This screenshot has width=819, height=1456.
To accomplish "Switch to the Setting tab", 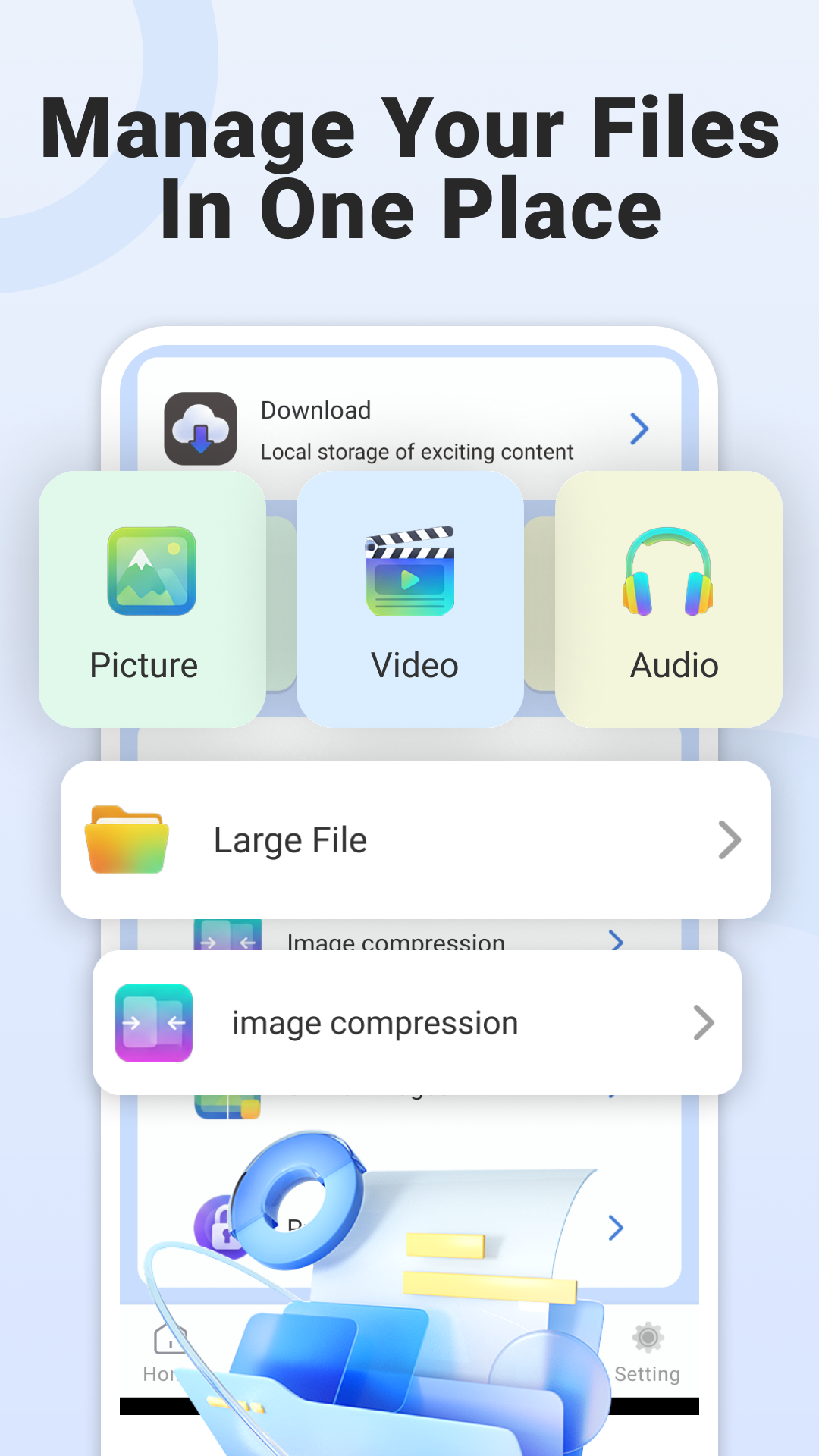I will click(x=648, y=1354).
